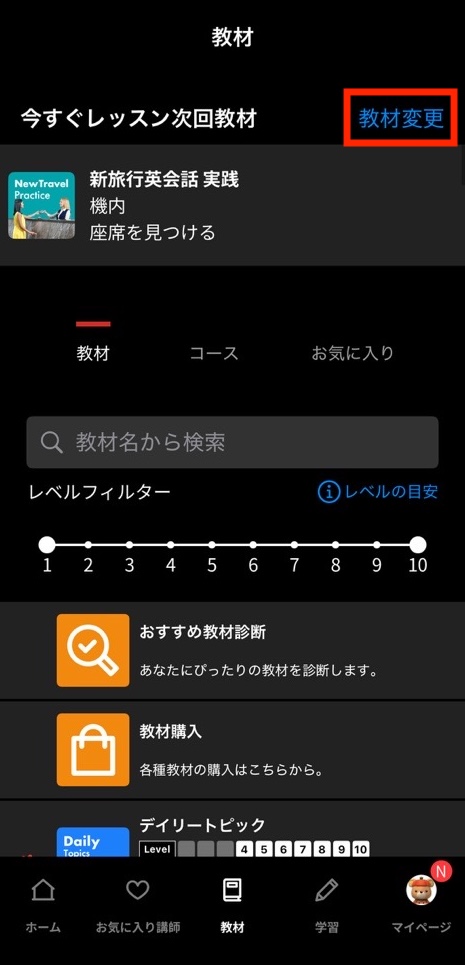Open the お気に入り講師 tab
Screen dimensions: 465x965
point(138,905)
